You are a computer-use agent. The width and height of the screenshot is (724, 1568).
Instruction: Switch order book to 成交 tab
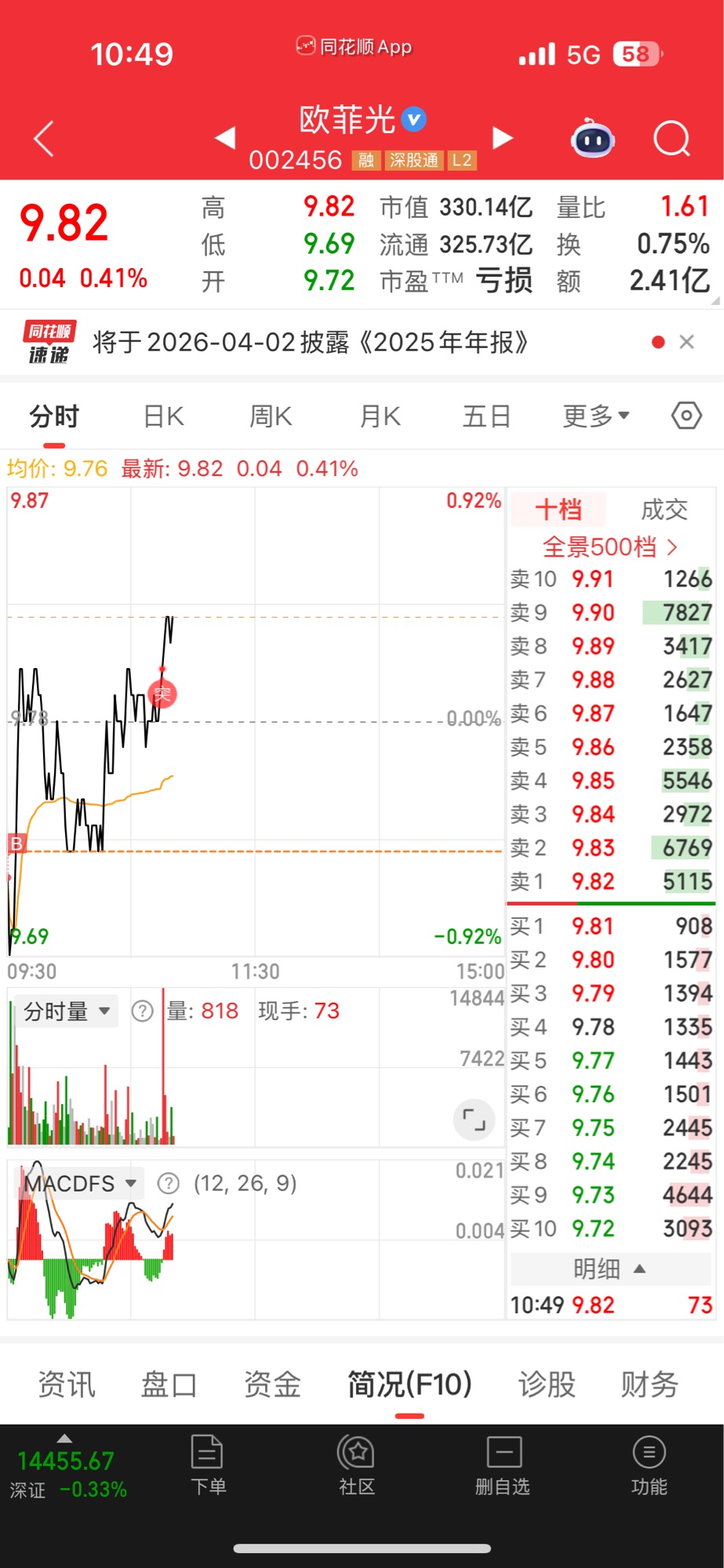pyautogui.click(x=664, y=510)
